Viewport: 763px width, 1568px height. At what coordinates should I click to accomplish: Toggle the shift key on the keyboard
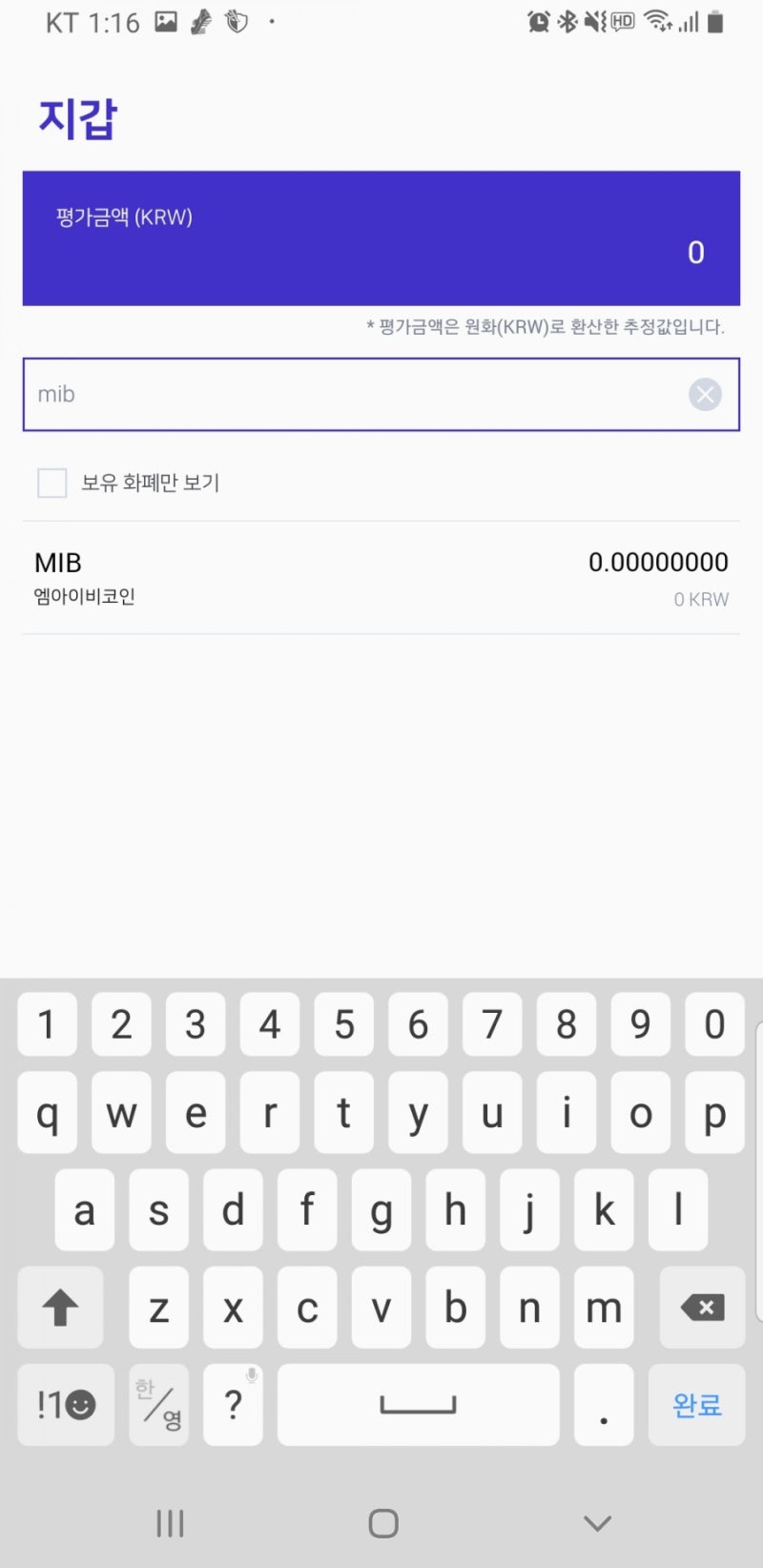[x=61, y=1308]
